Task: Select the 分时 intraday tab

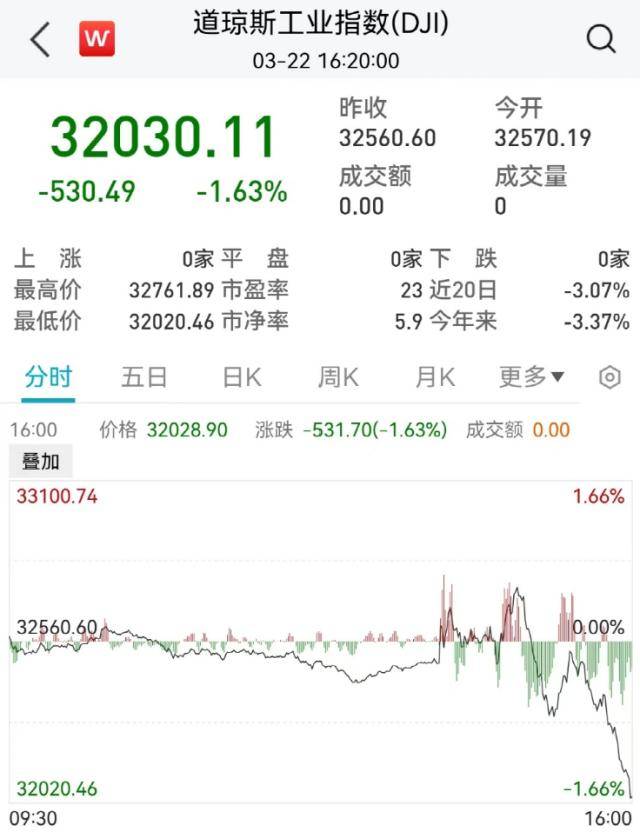Action: click(48, 377)
